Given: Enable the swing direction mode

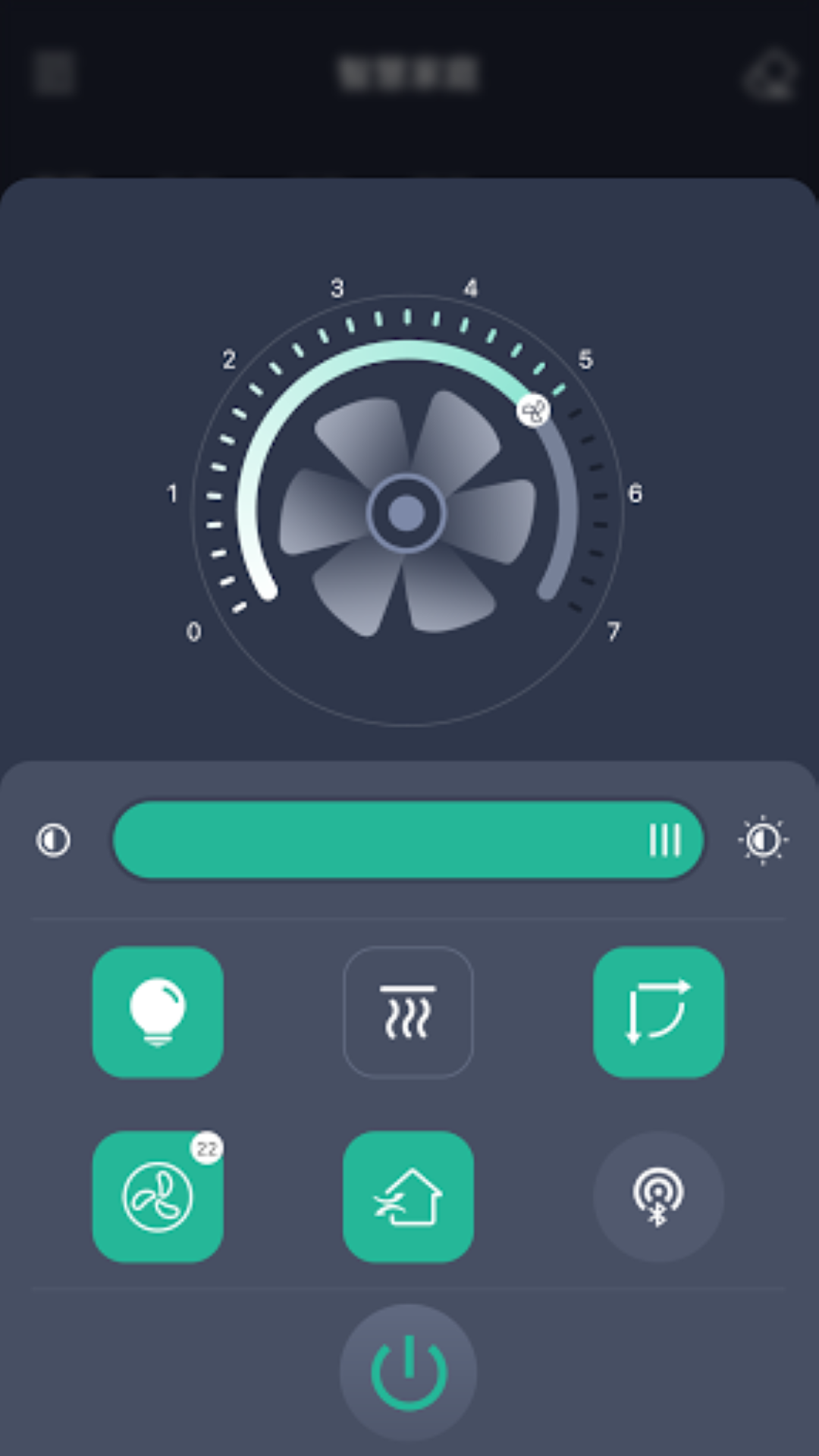Looking at the screenshot, I should (x=658, y=1011).
